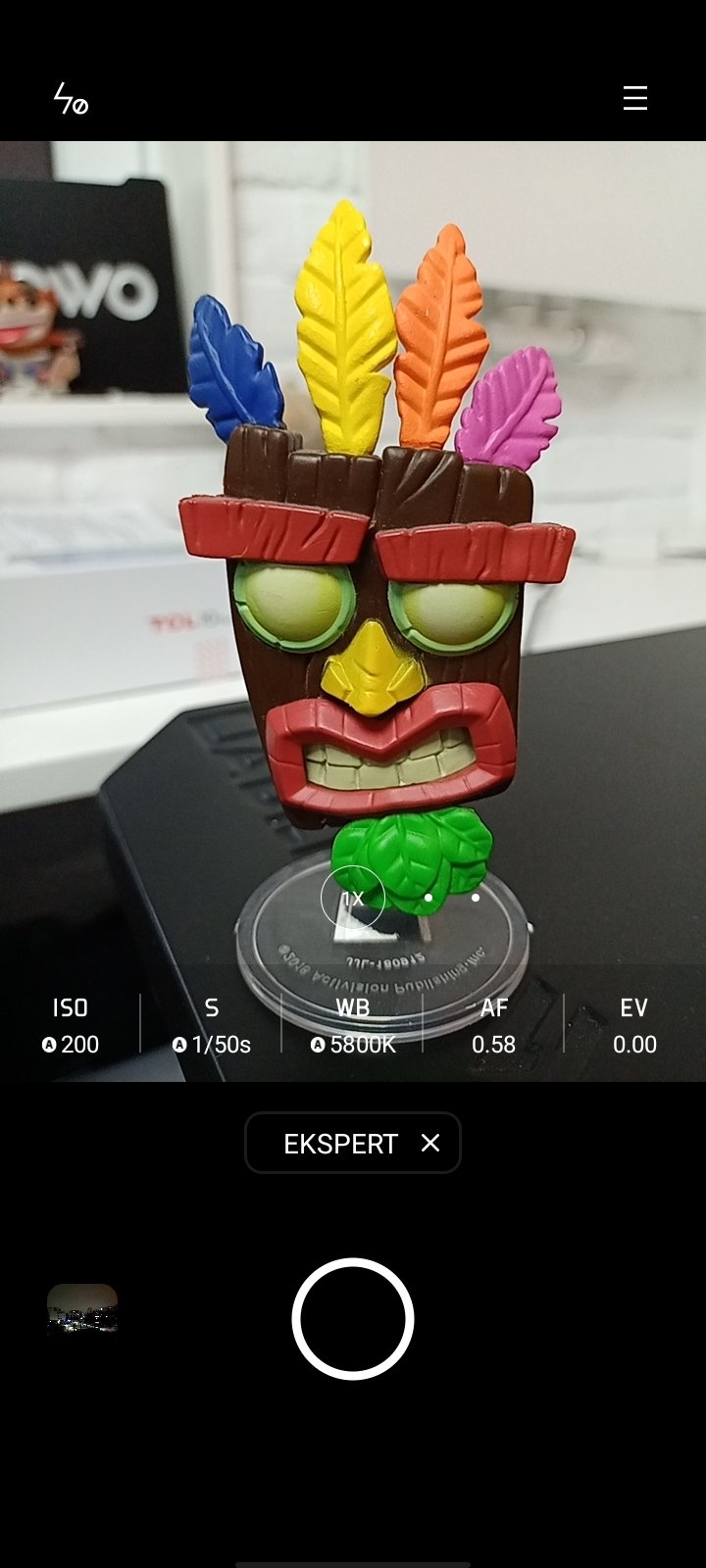Viewport: 706px width, 1568px height.
Task: Open the EV exposure compensation
Action: click(x=634, y=1026)
